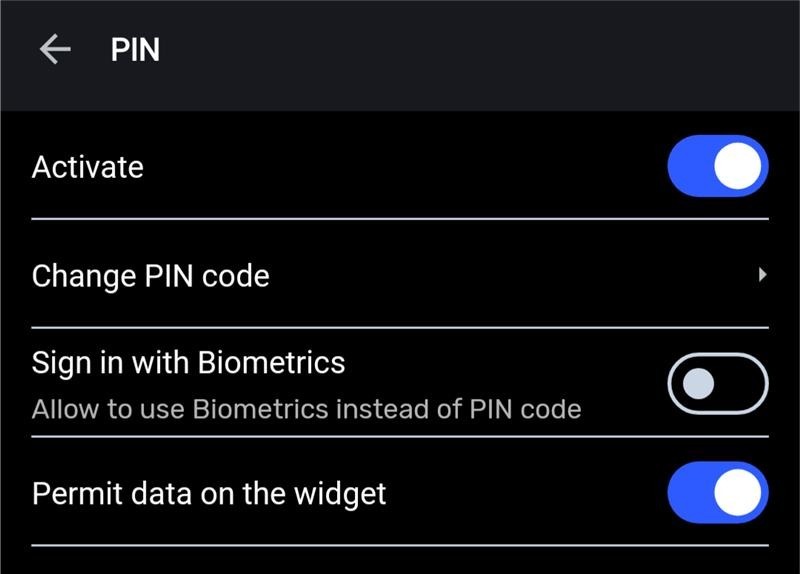Turn off the Activate PIN switch
Image resolution: width=800 pixels, height=574 pixels.
[x=717, y=167]
